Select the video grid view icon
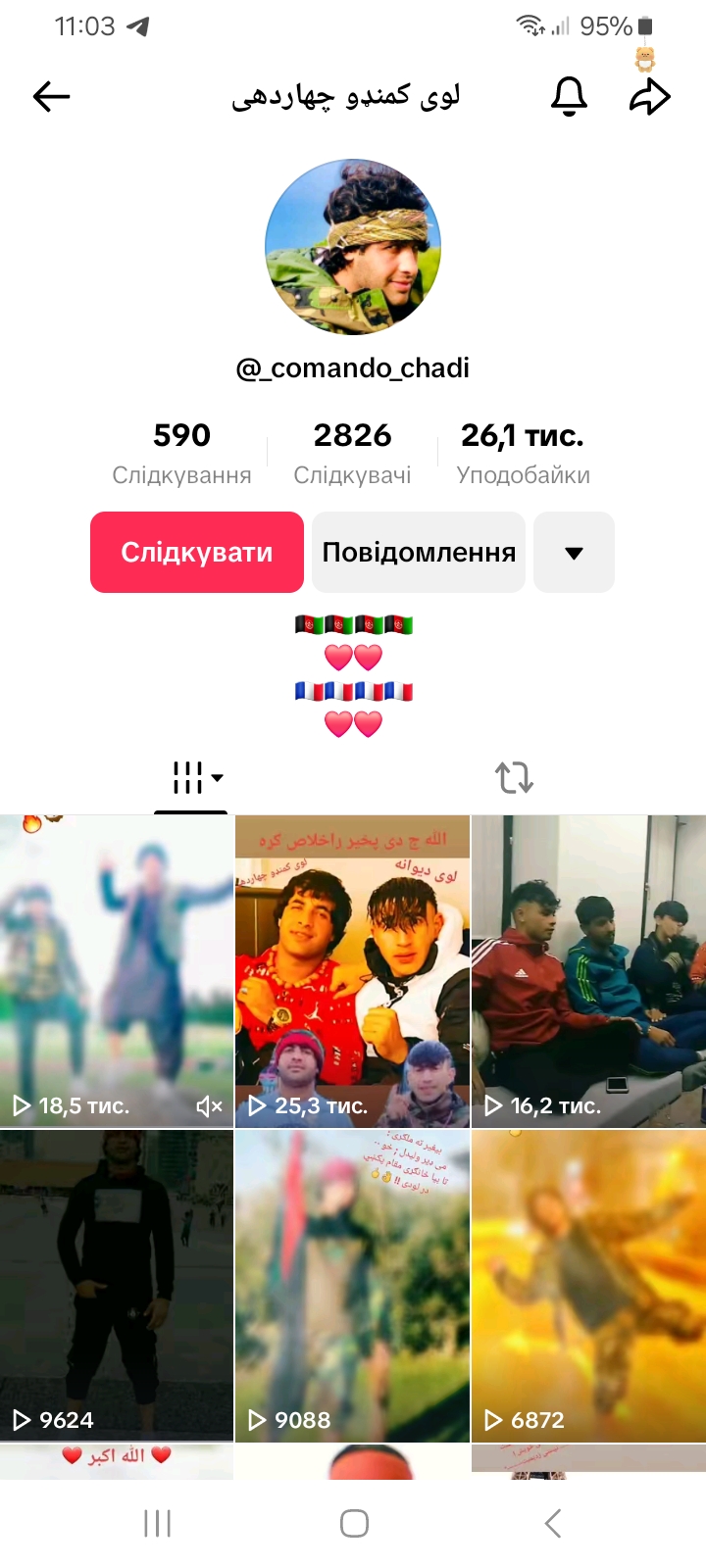 186,777
